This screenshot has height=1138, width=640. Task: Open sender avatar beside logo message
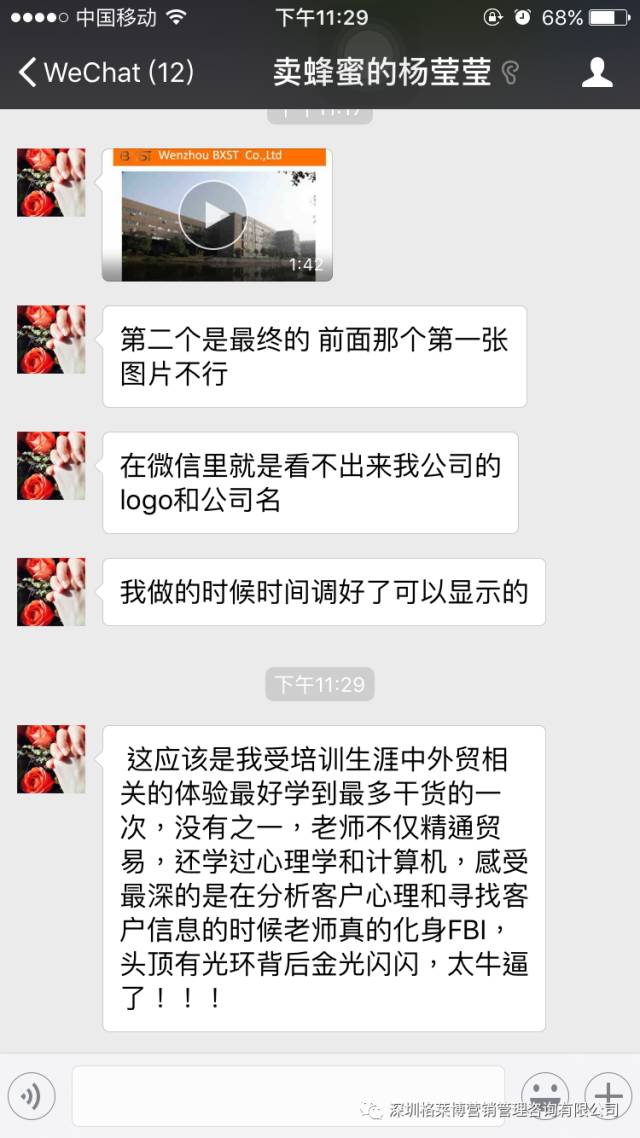click(x=51, y=466)
